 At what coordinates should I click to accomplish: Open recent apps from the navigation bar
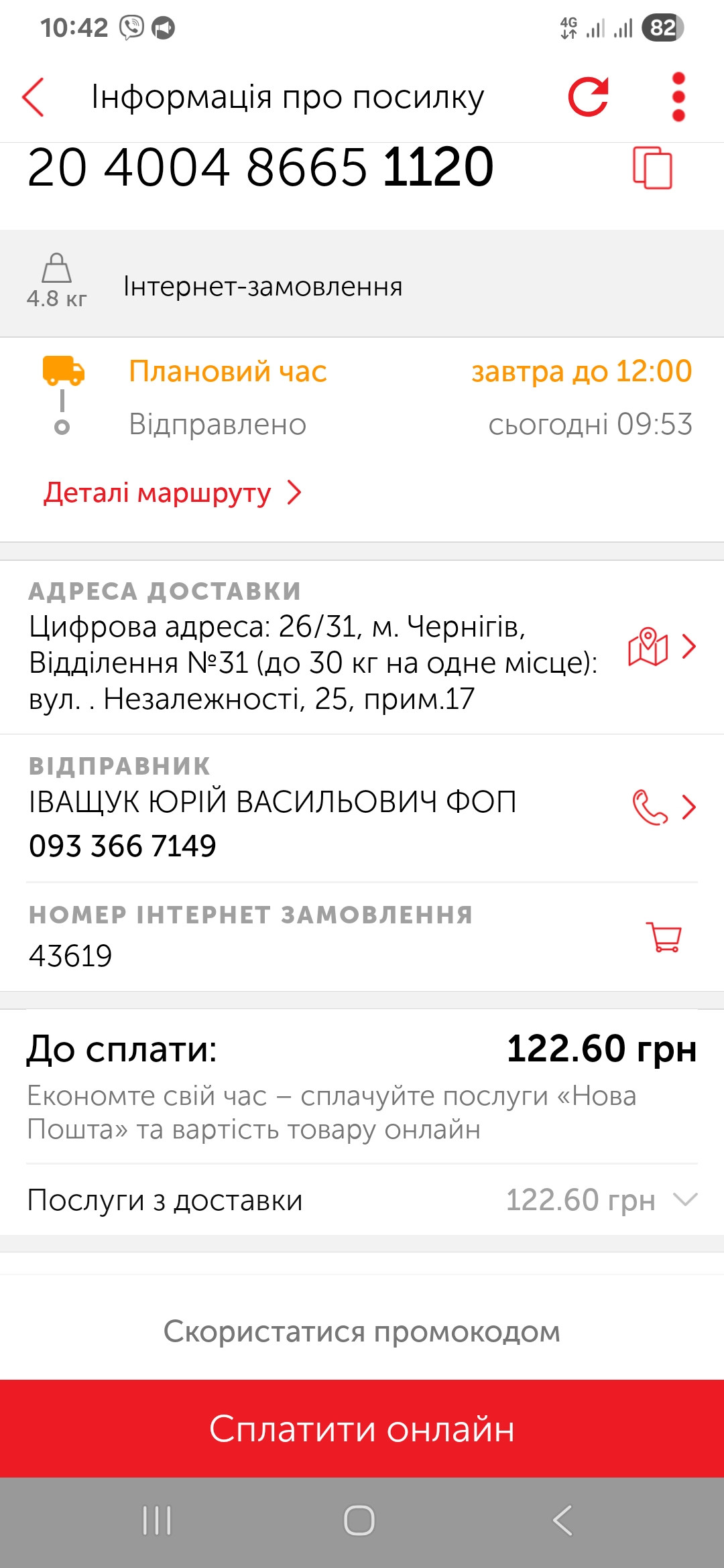pos(158,1520)
